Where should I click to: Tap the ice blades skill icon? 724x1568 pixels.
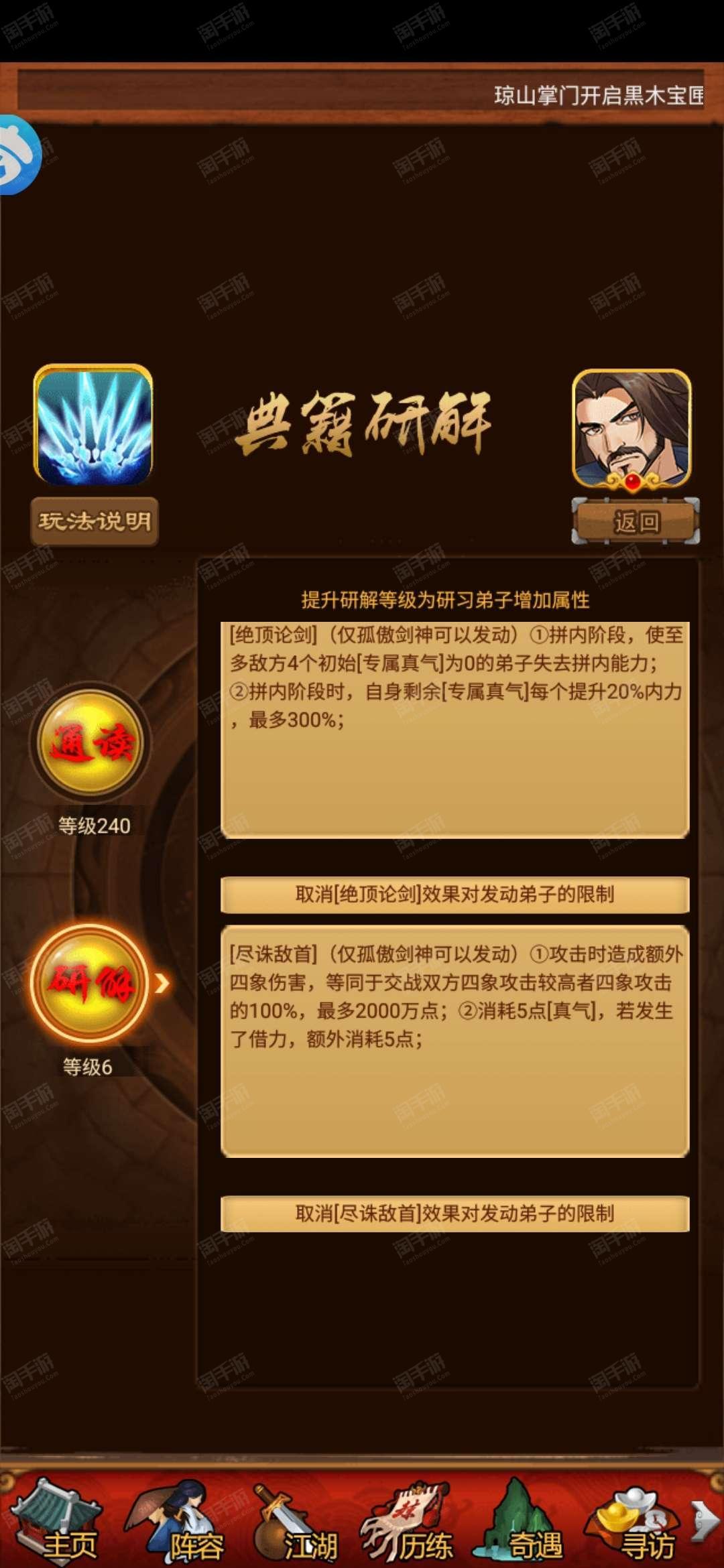pyautogui.click(x=93, y=425)
